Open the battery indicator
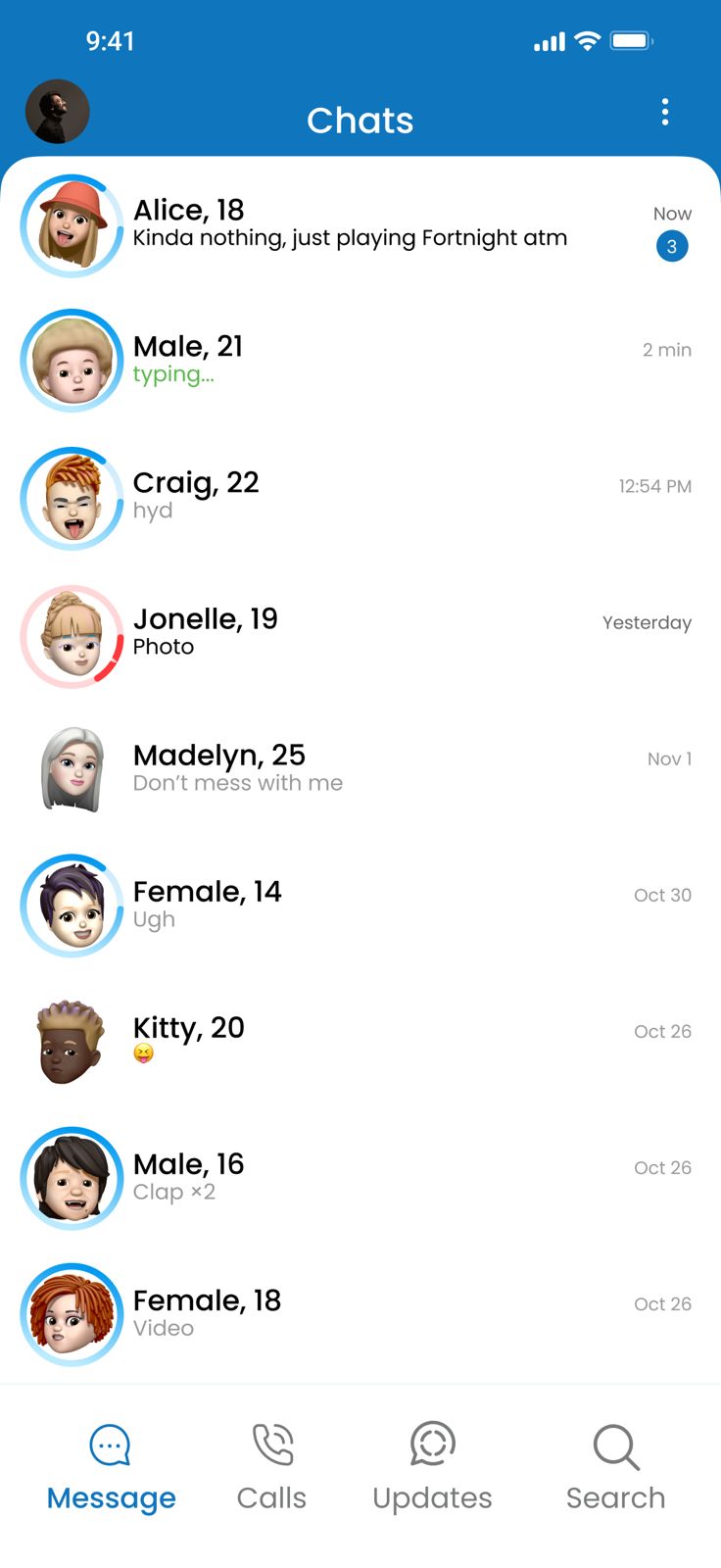Screen dimensions: 721x1568 pos(633,41)
